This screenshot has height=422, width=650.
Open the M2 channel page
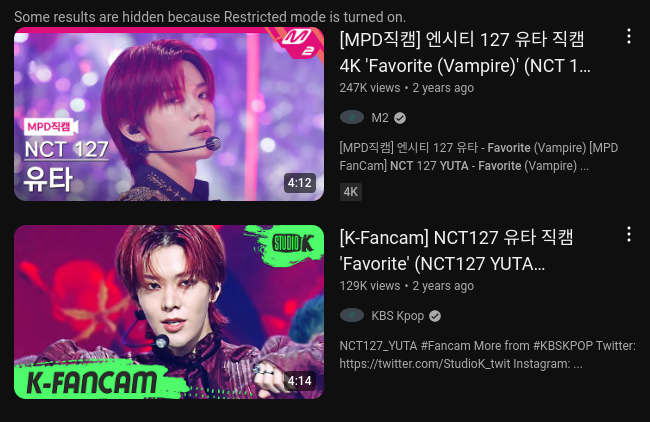point(380,117)
